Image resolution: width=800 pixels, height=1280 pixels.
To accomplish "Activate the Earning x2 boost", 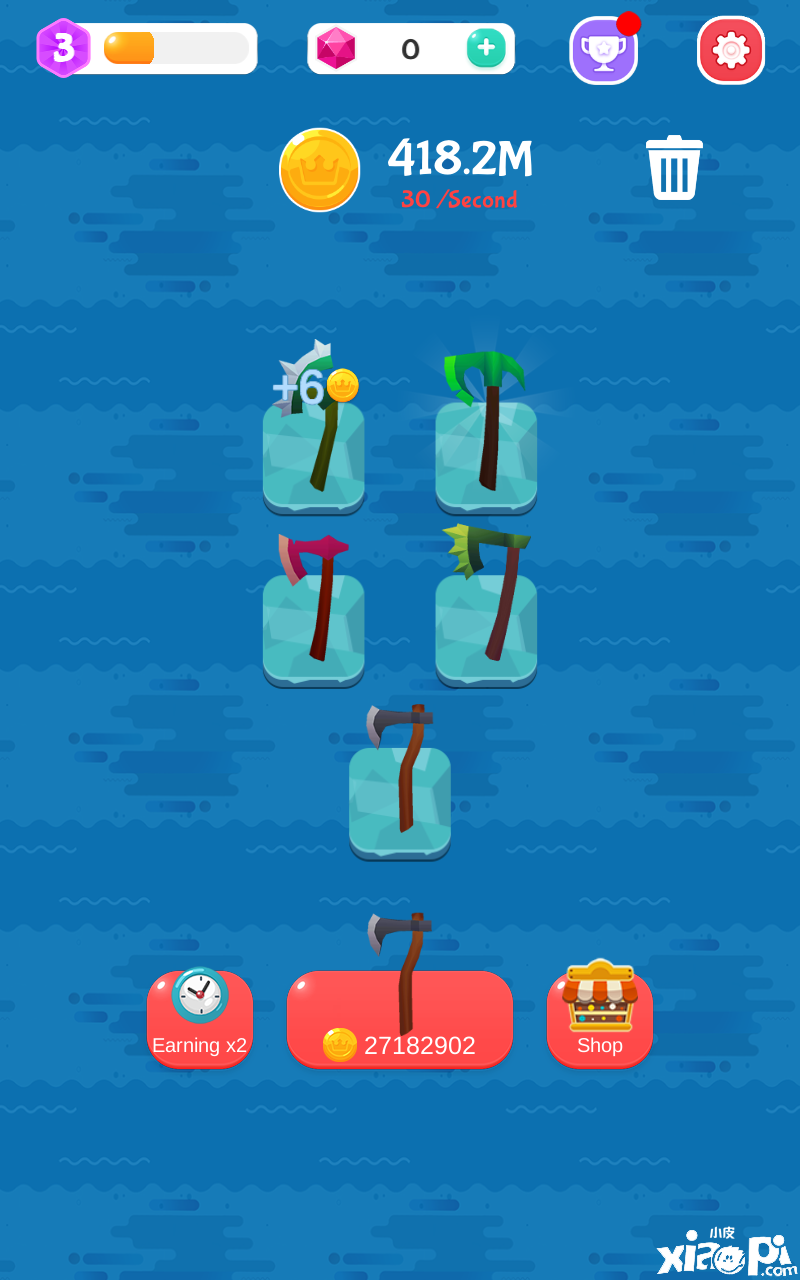I will coord(200,1018).
